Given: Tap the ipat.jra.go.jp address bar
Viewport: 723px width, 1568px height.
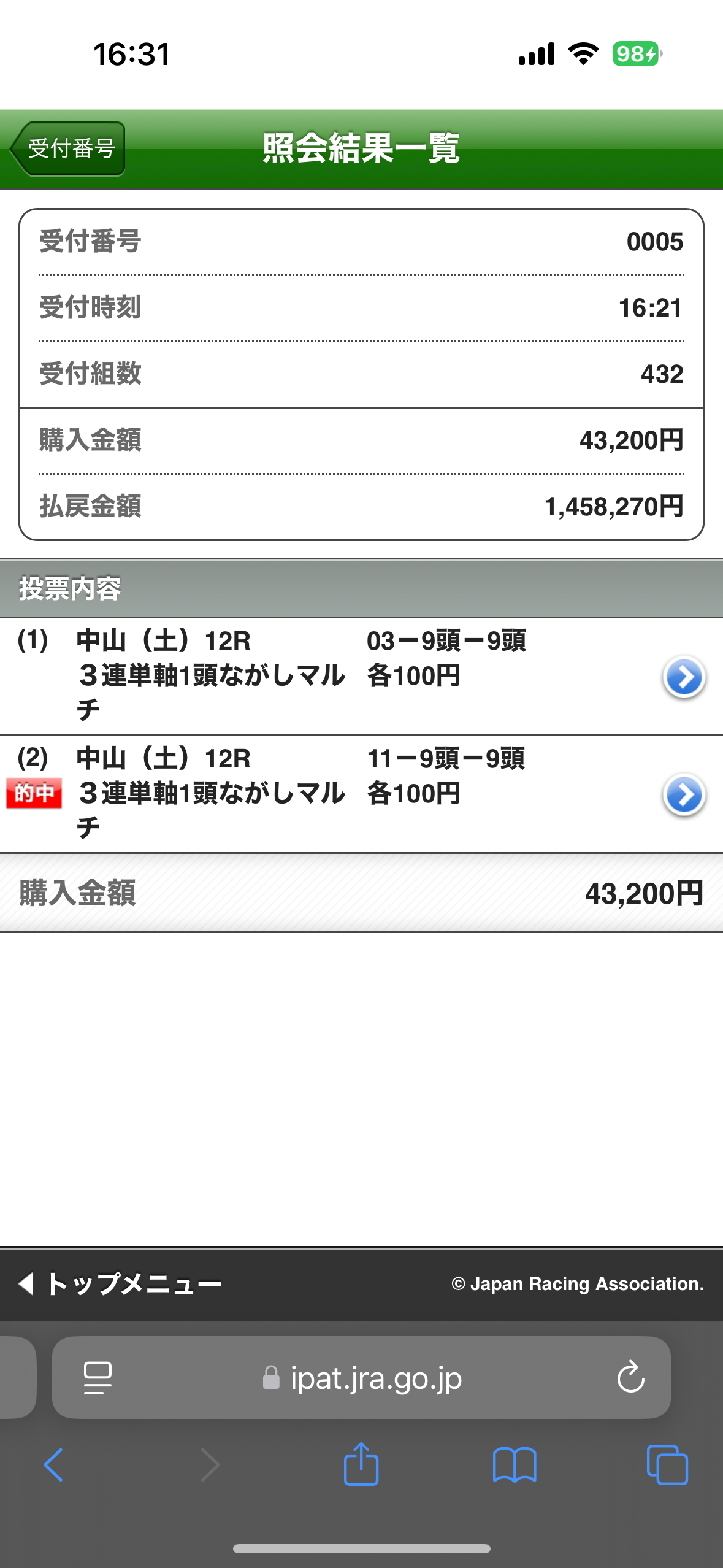Looking at the screenshot, I should click(x=361, y=1378).
